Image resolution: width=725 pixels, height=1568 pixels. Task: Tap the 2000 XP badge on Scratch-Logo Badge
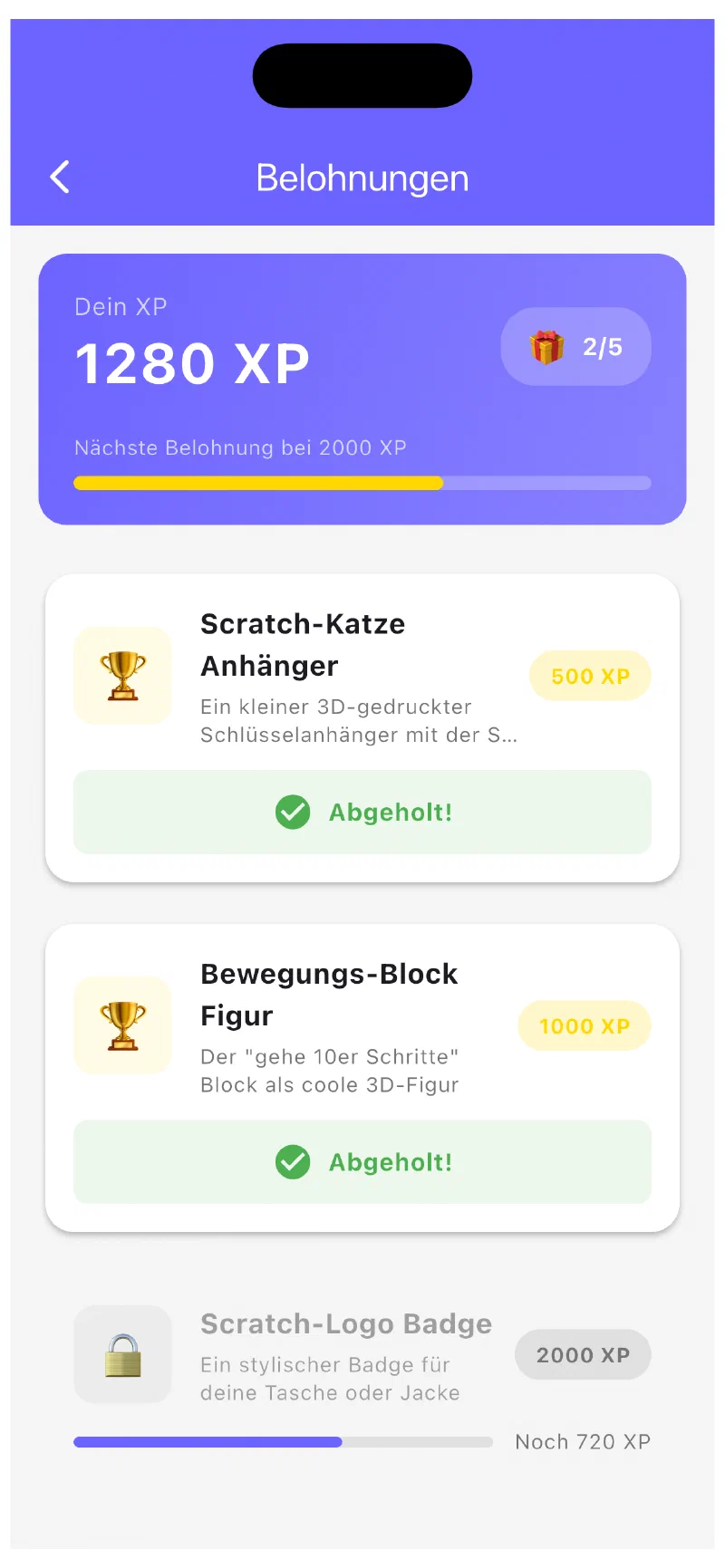[583, 1354]
